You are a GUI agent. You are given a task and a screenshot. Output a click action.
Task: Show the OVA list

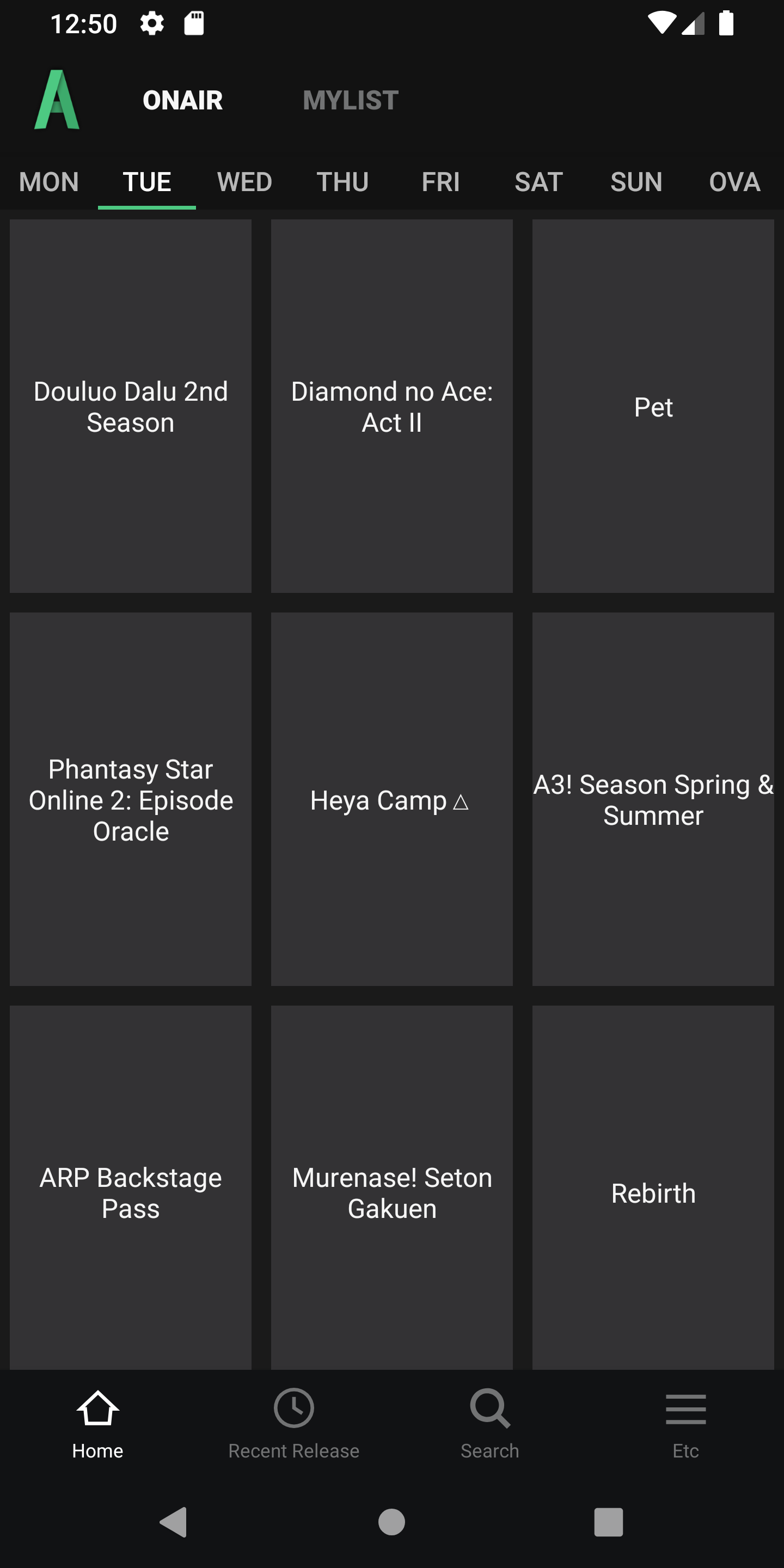[734, 182]
